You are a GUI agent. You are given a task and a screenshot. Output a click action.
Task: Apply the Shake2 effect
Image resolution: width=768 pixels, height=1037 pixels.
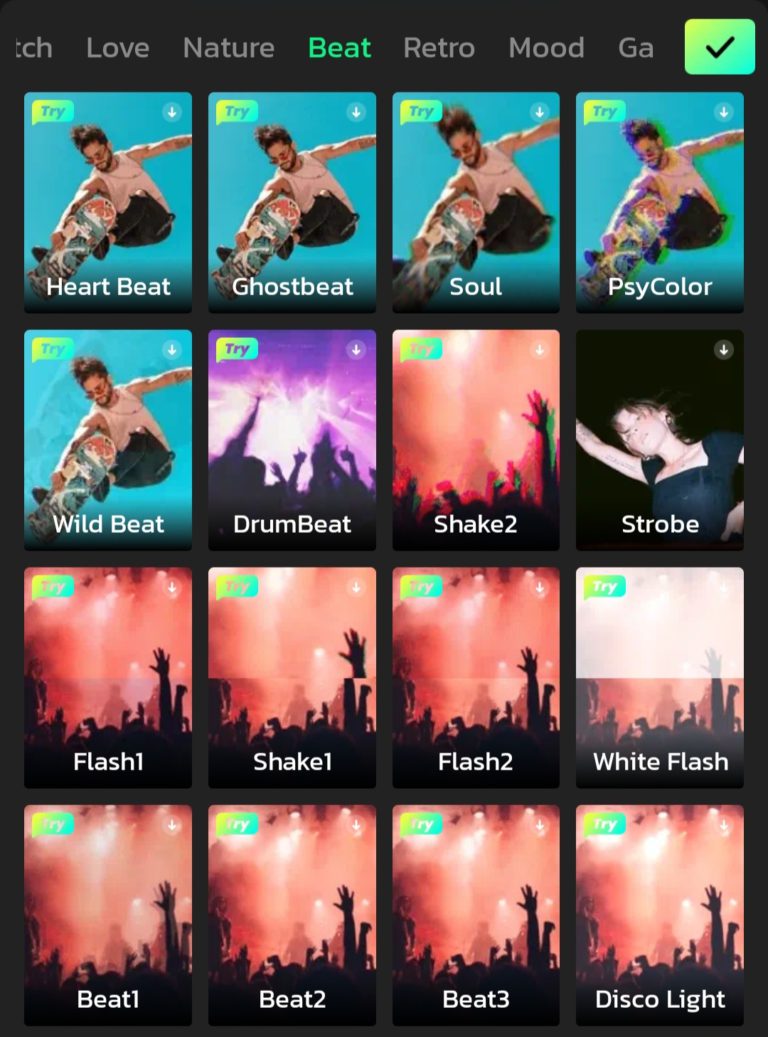coord(476,438)
